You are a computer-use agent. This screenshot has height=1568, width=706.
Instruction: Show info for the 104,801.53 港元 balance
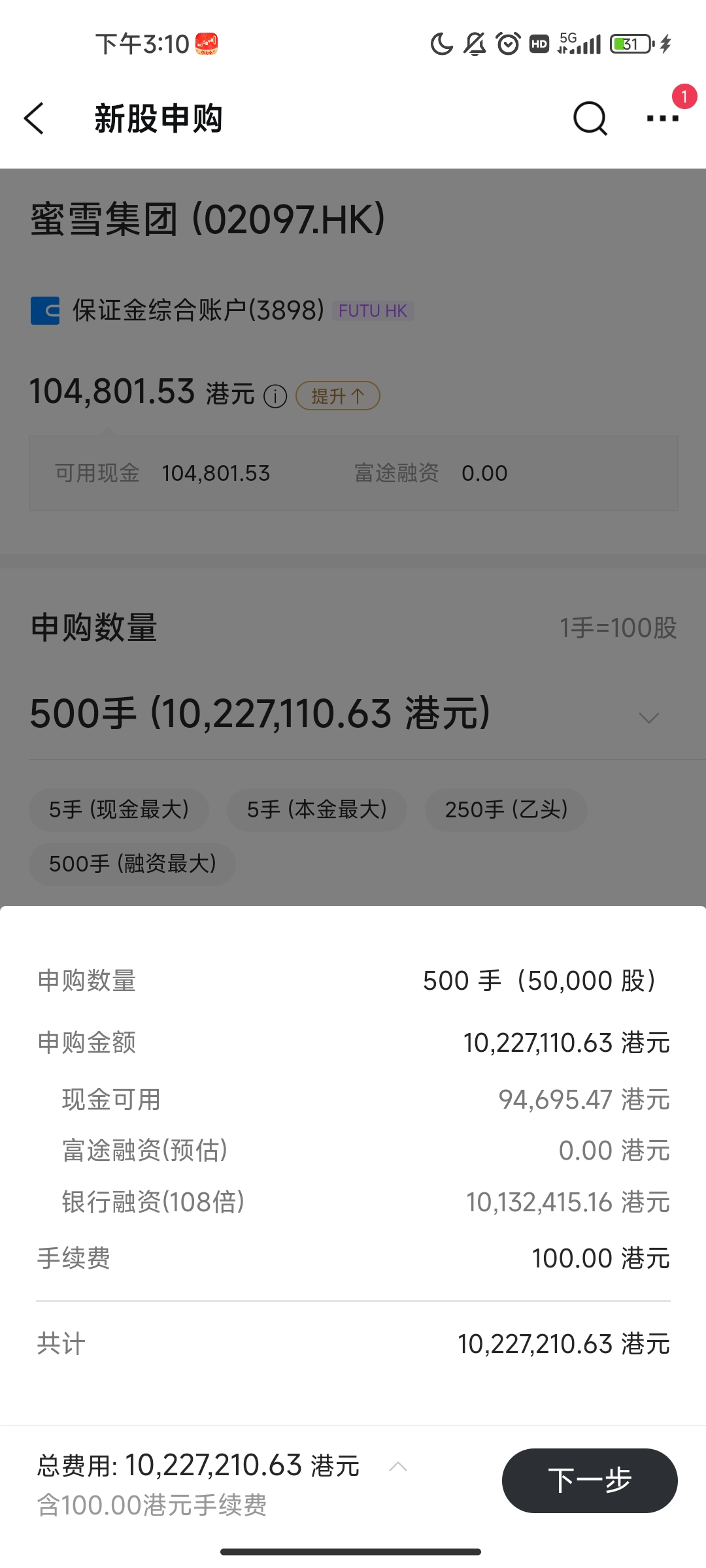pyautogui.click(x=275, y=396)
